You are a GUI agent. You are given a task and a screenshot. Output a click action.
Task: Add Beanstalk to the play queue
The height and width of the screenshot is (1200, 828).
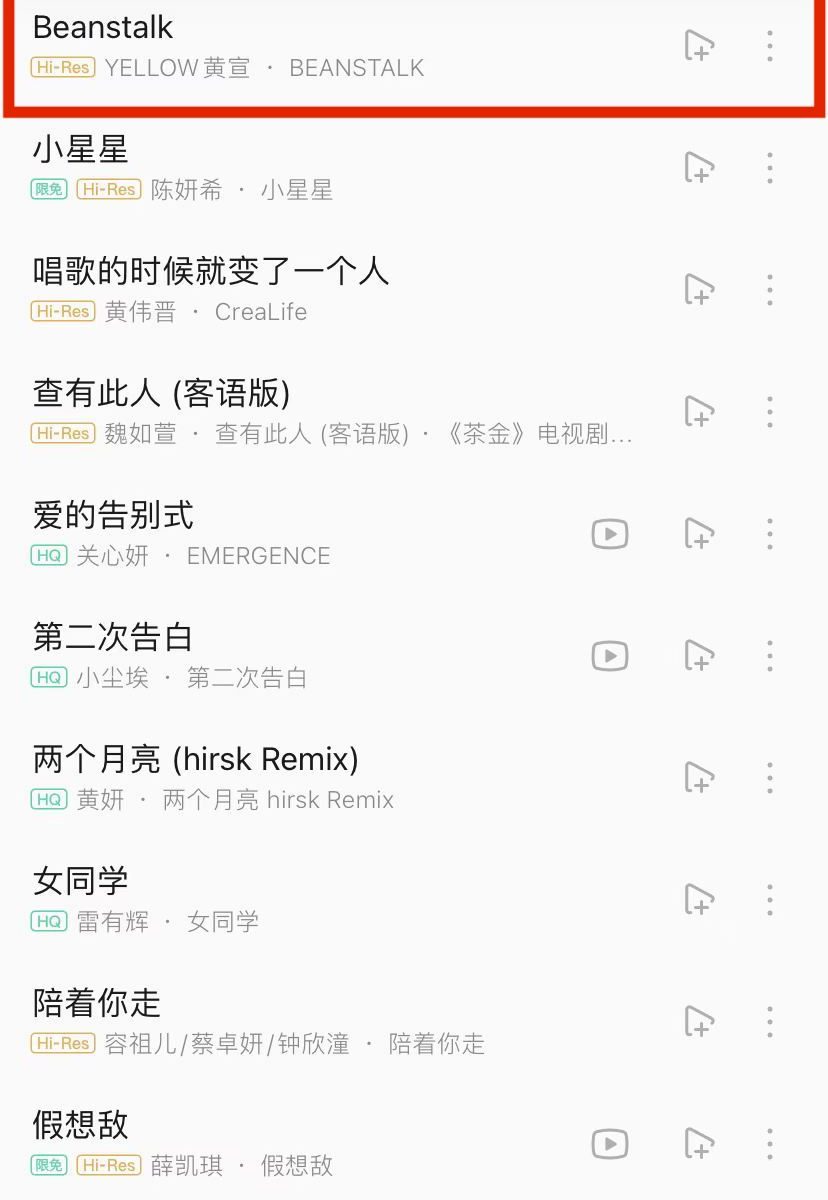coord(699,46)
